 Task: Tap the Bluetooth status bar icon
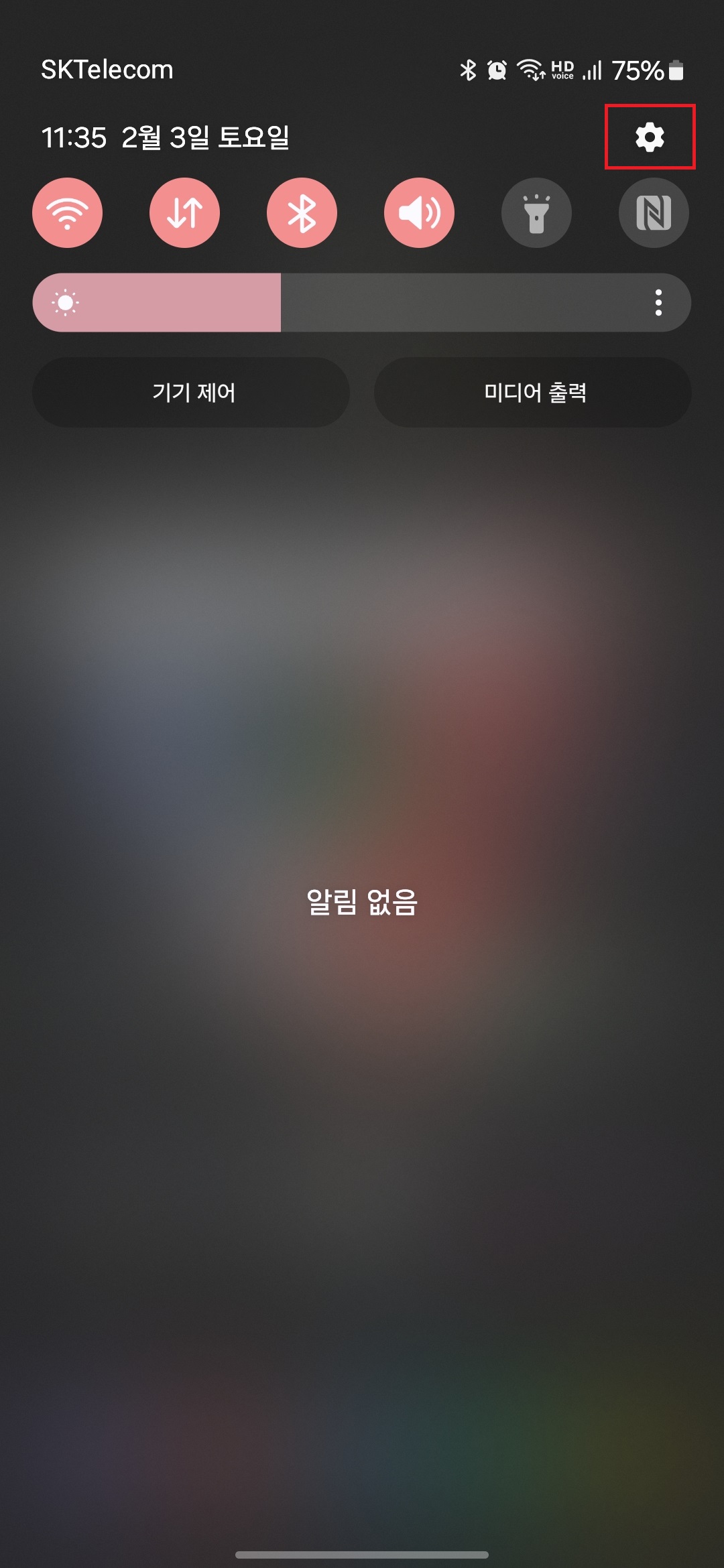[467, 68]
